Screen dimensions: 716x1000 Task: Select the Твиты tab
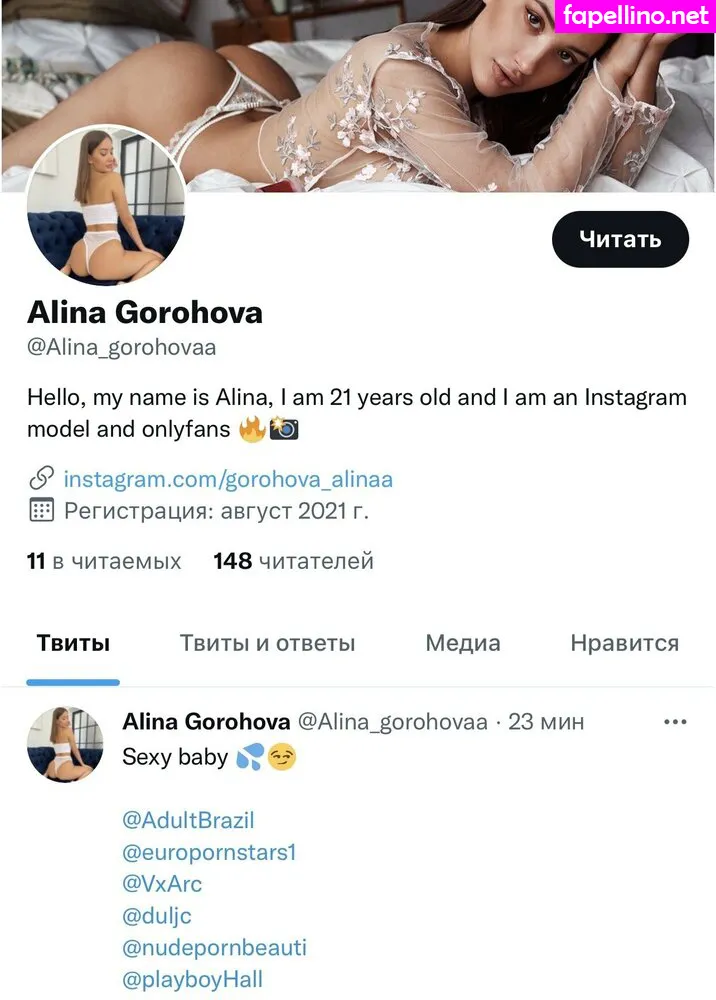tap(73, 643)
